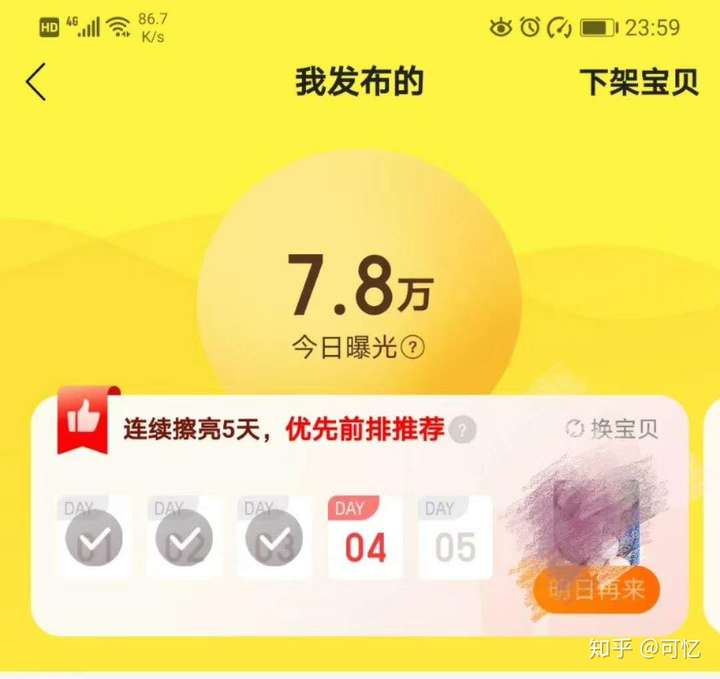Open help icon beside 优先前排推荐

point(461,430)
